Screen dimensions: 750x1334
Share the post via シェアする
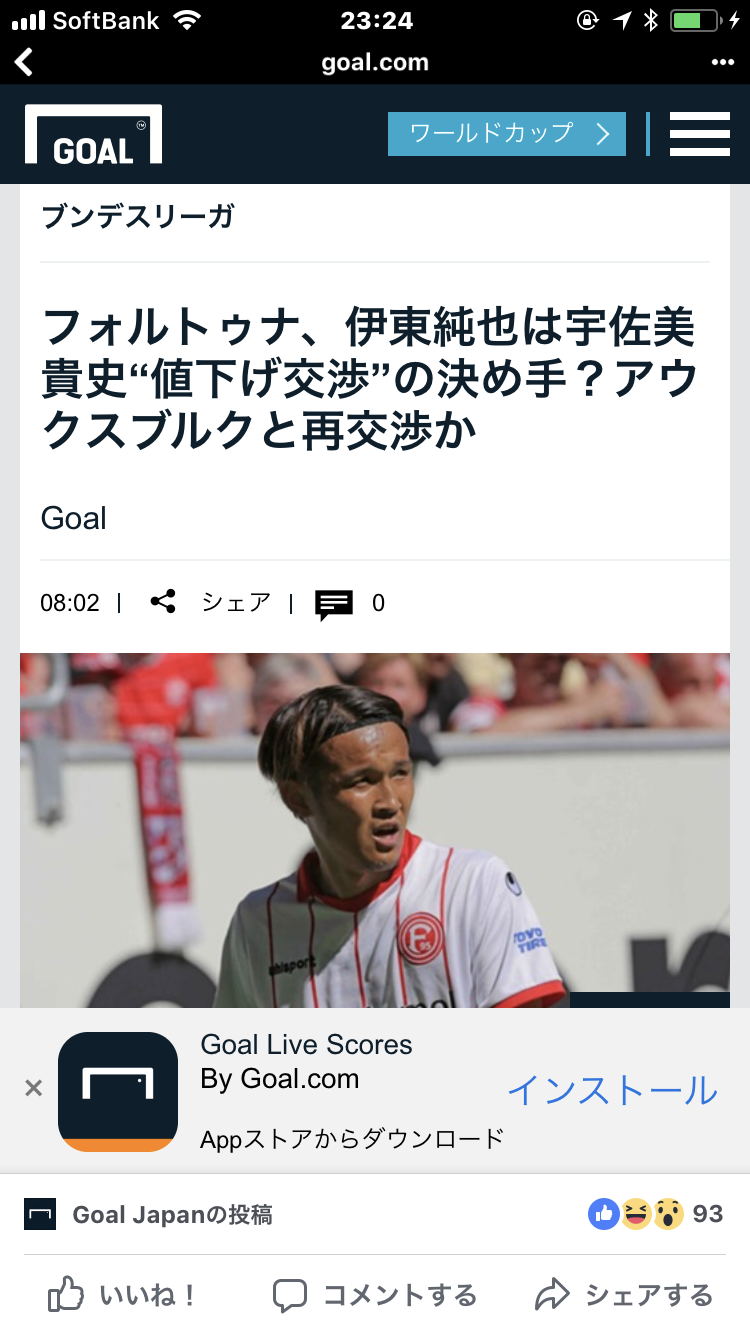coord(624,1296)
